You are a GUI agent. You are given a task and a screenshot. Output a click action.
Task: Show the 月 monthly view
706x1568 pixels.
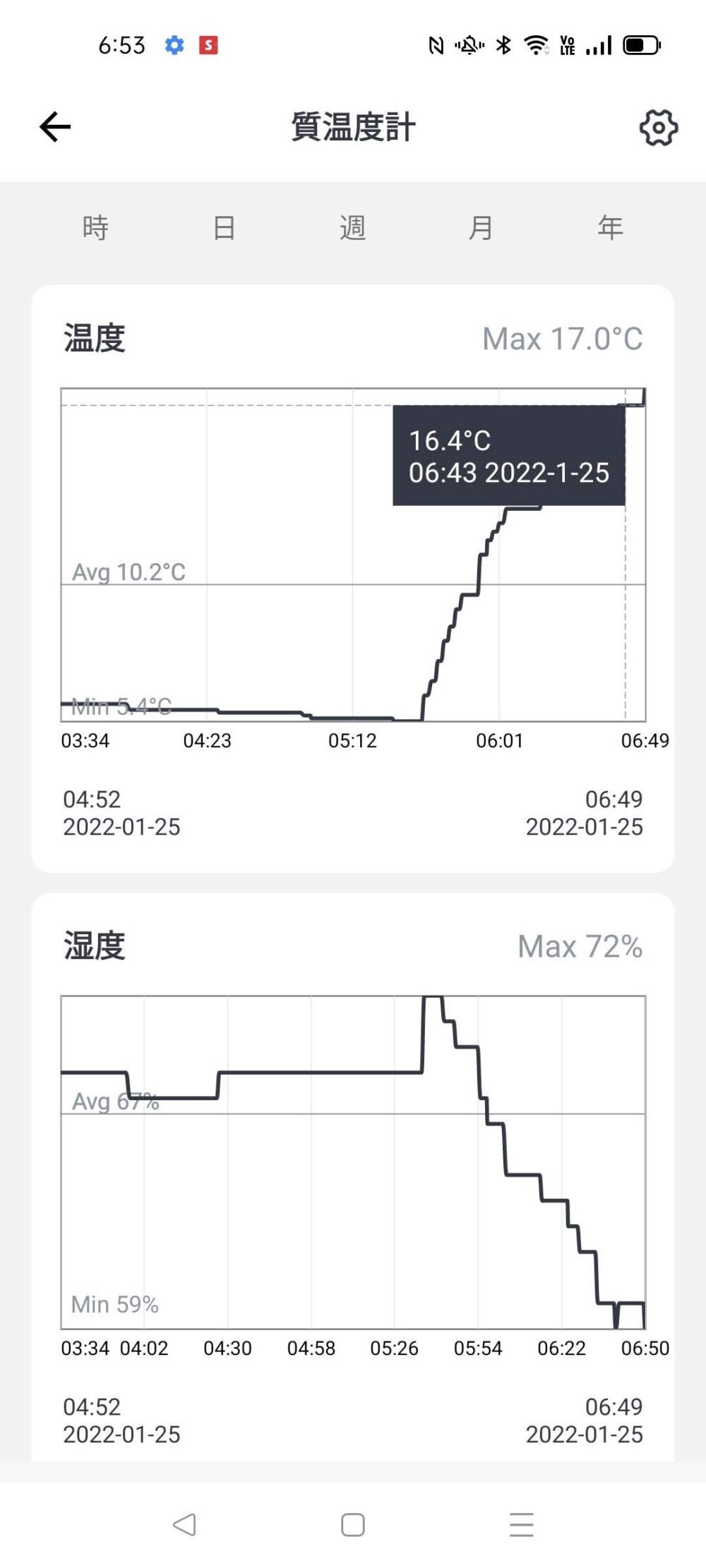(x=481, y=228)
